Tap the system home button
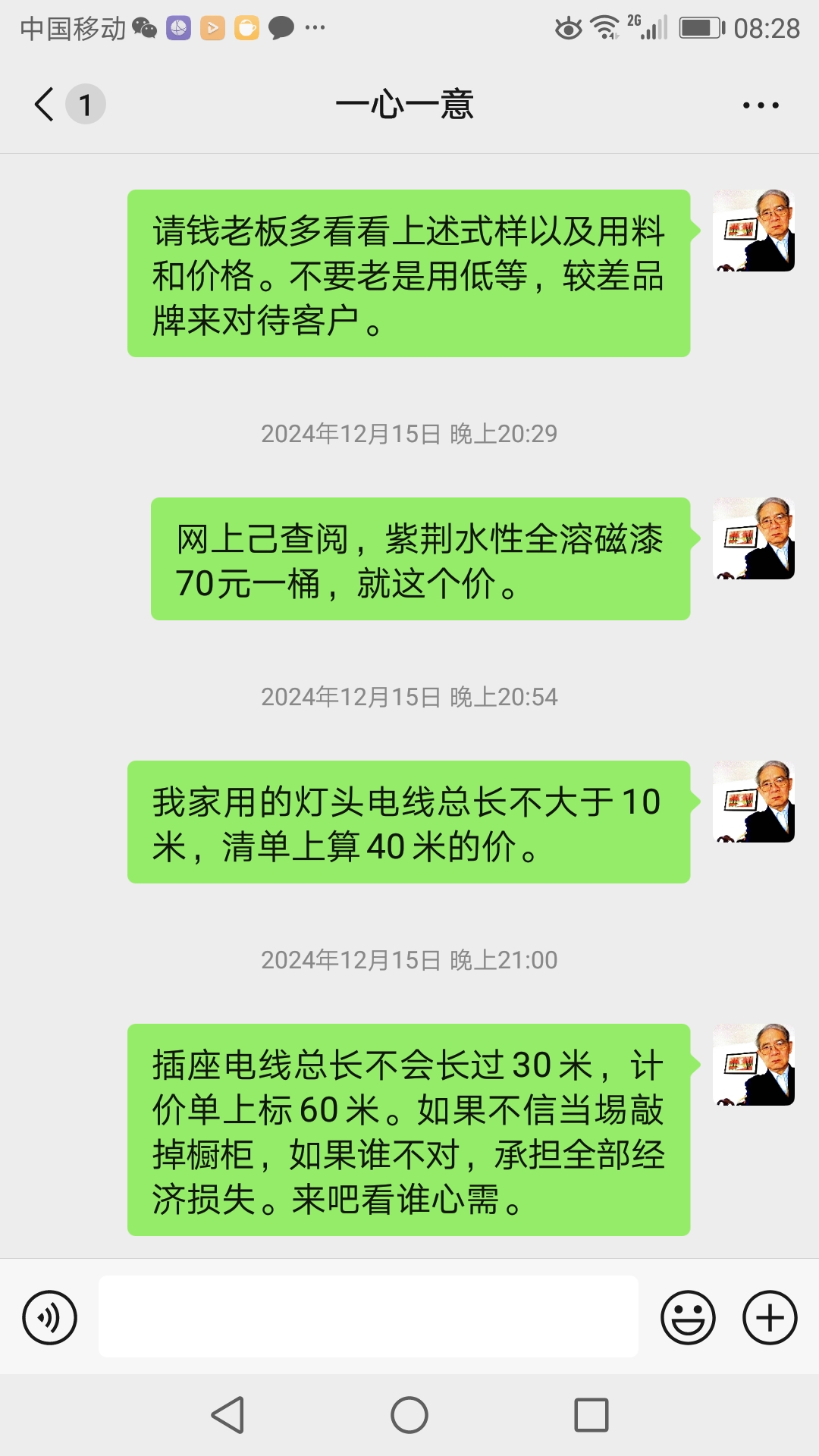Viewport: 819px width, 1456px height. tap(409, 1415)
